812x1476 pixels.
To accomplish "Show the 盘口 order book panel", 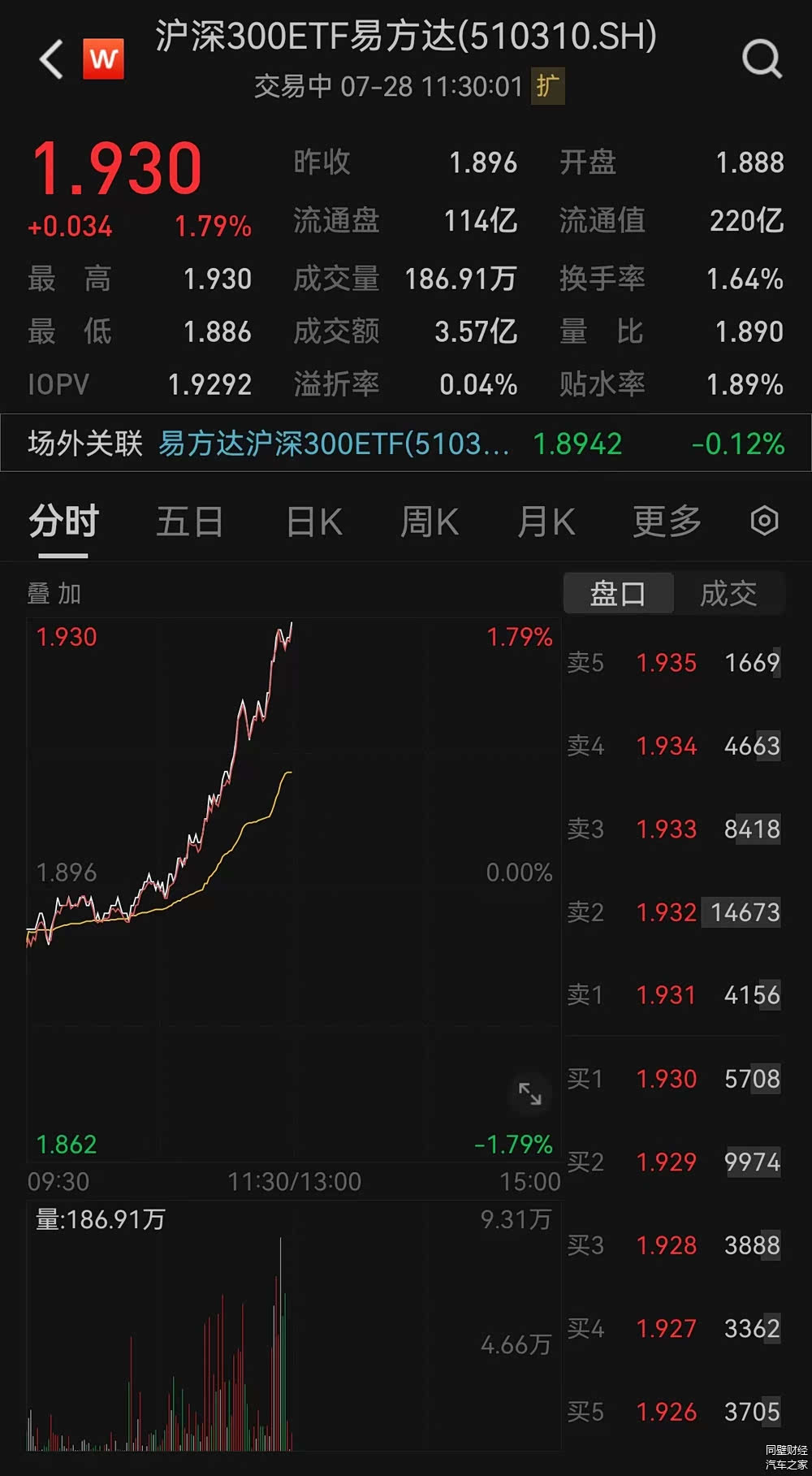I will click(618, 593).
